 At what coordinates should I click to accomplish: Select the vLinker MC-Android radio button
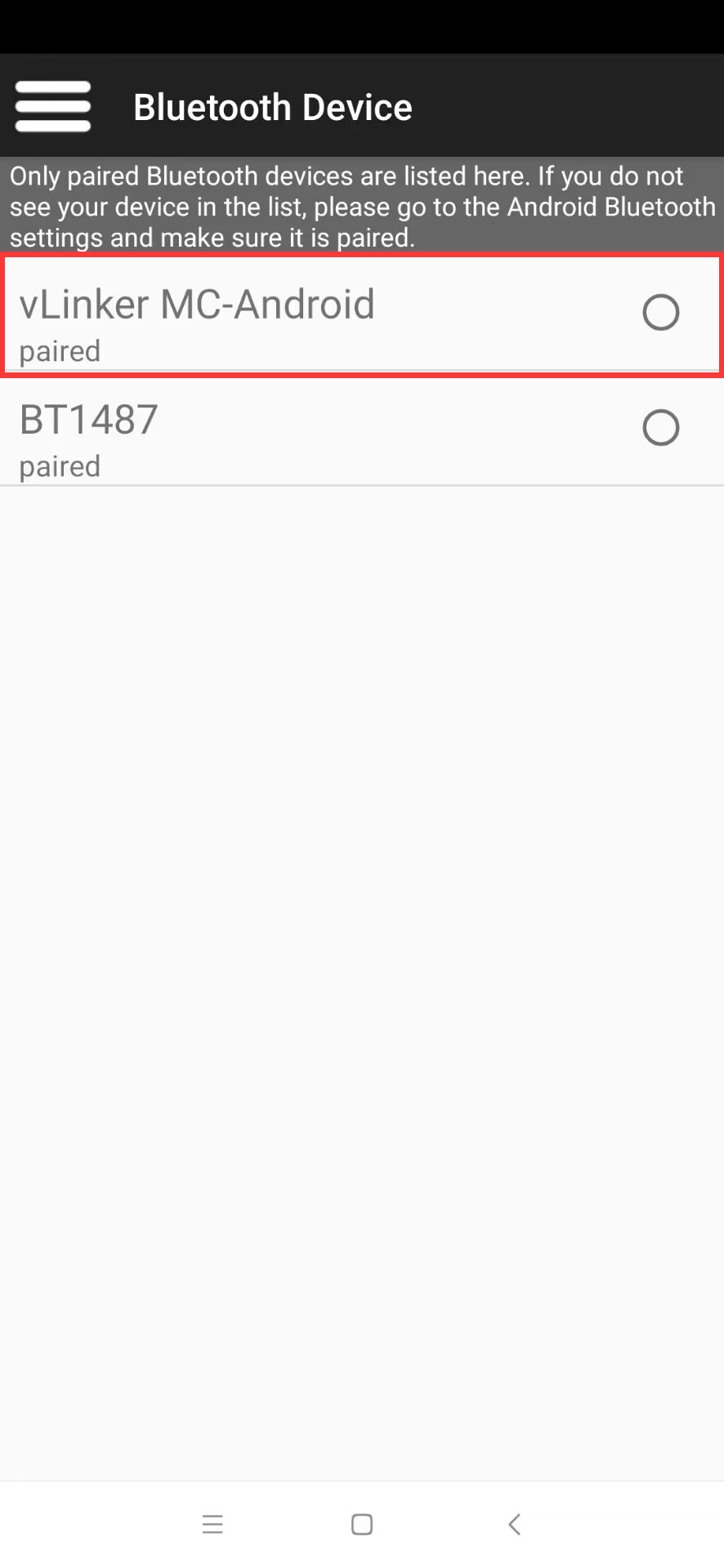(x=660, y=312)
